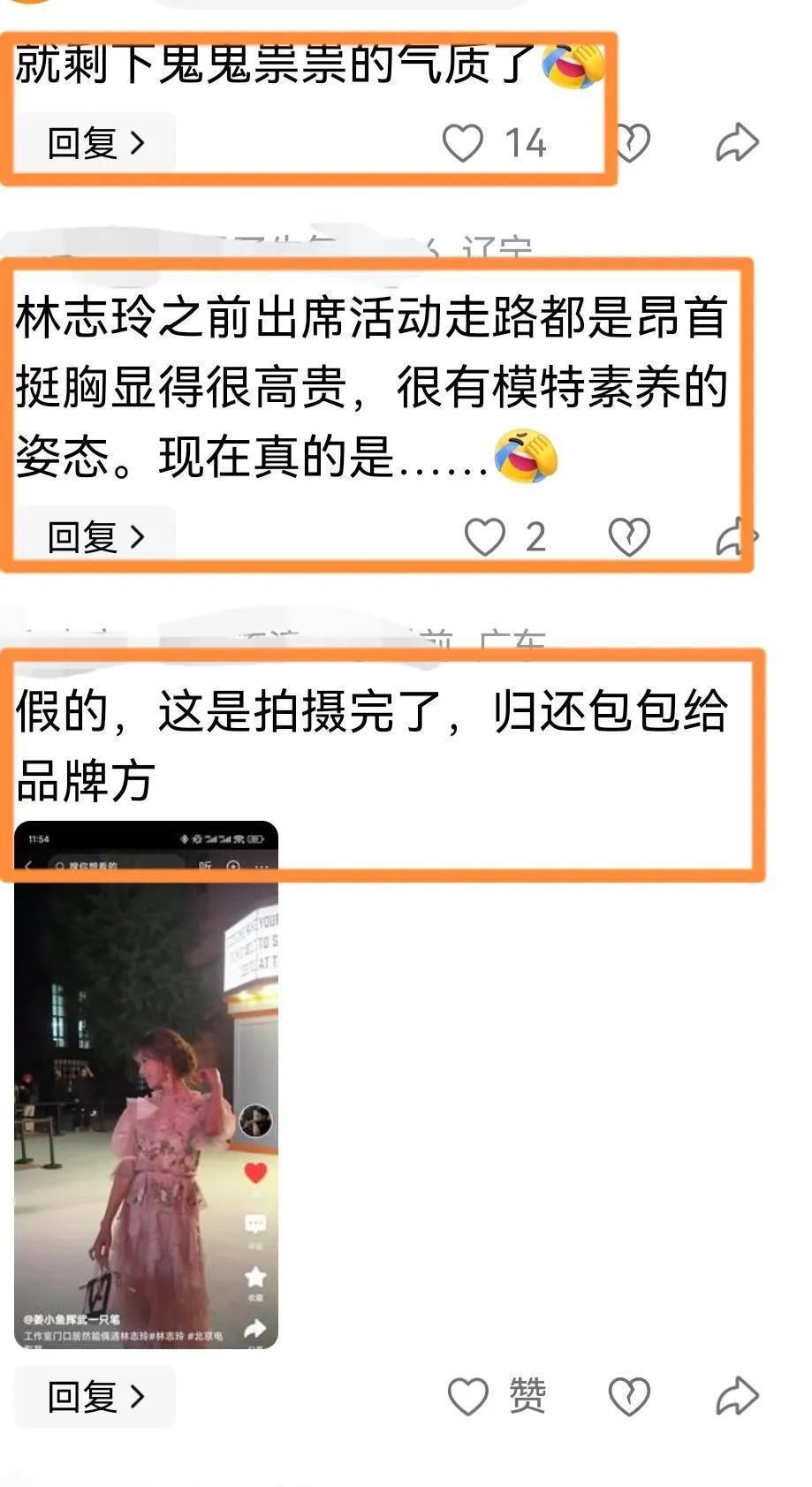The height and width of the screenshot is (1487, 812).
Task: Share the comment ending in 气质了
Action: pos(737,142)
